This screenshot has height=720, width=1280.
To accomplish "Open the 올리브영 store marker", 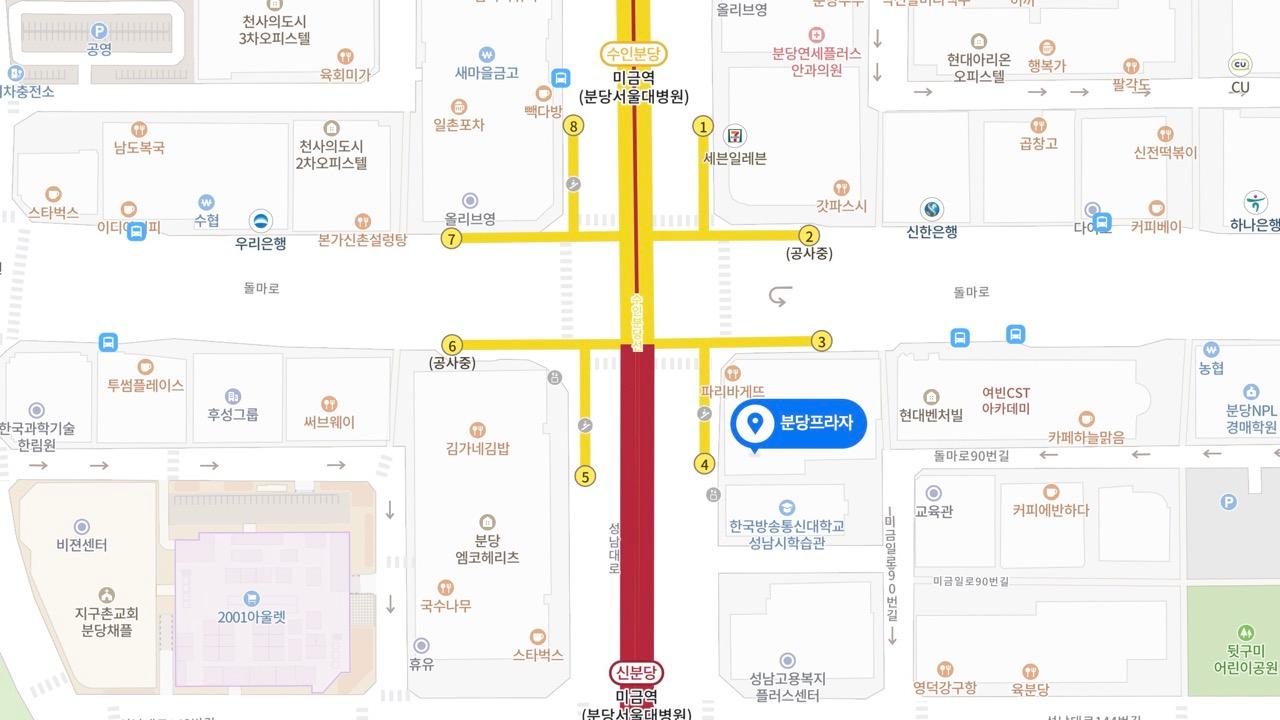I will point(469,201).
